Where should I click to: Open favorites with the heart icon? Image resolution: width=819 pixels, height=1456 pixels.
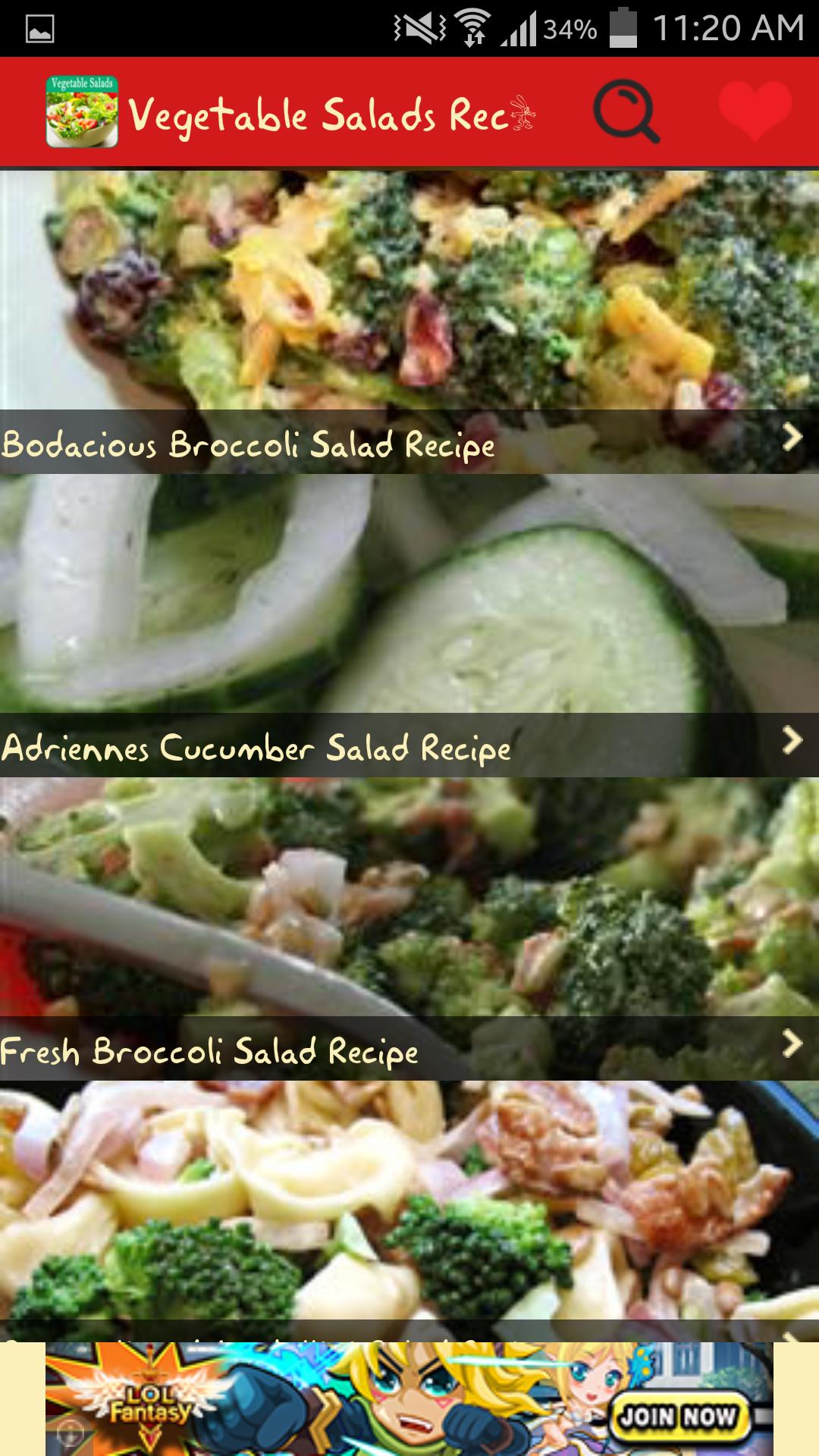(x=755, y=111)
